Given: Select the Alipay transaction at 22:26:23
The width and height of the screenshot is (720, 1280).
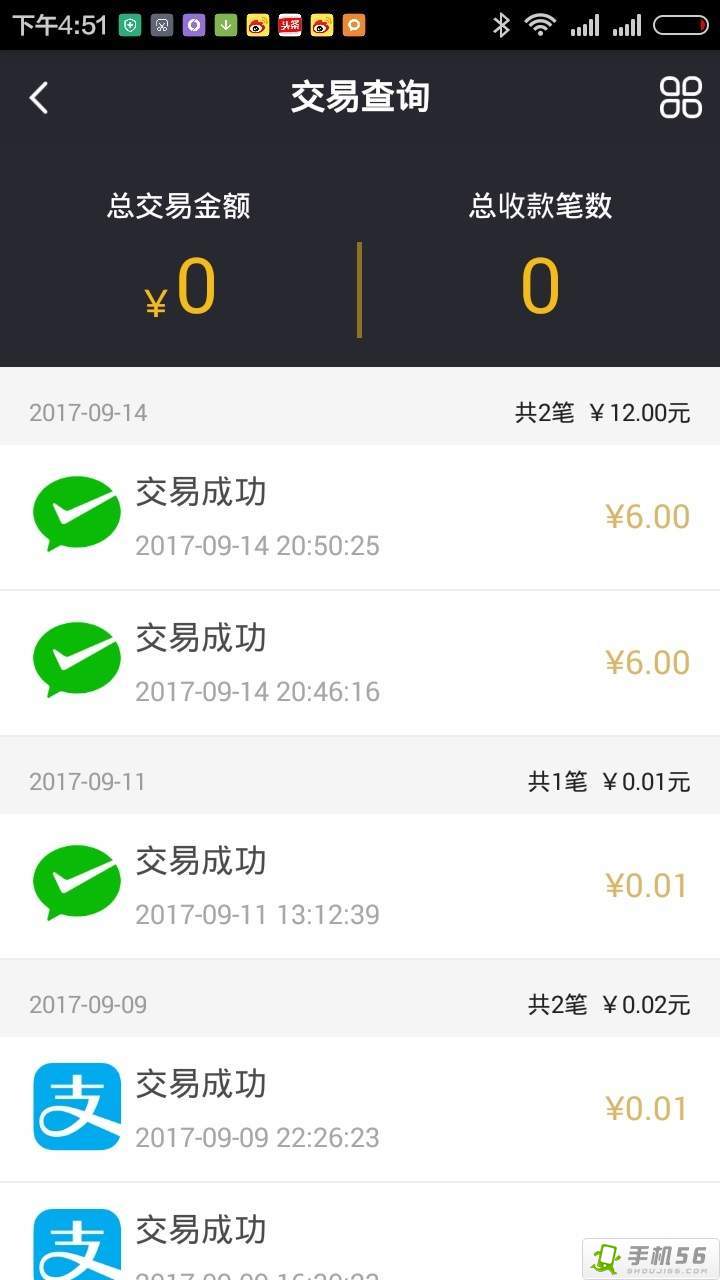Looking at the screenshot, I should tap(360, 1109).
